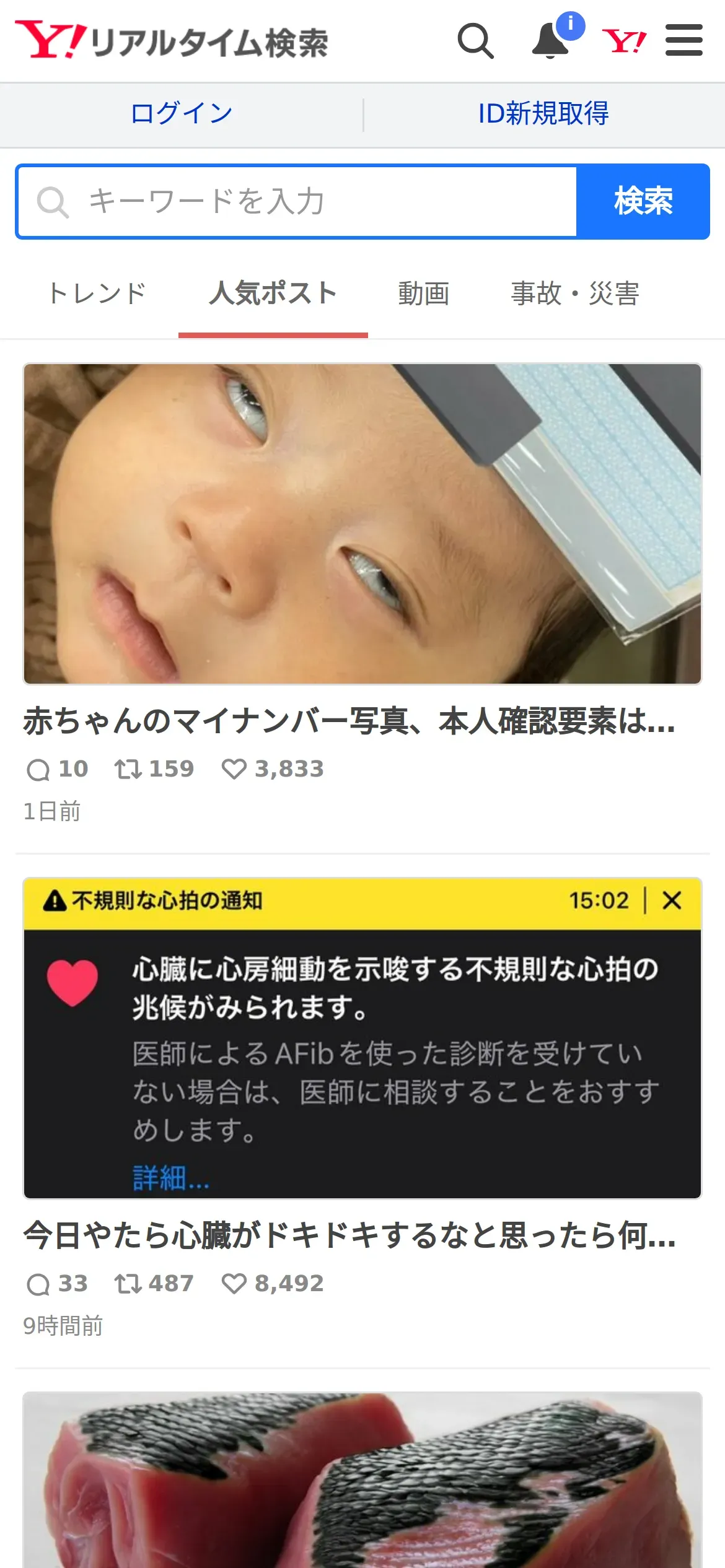Viewport: 725px width, 1568px height.
Task: Open the 不規則な心拍の通知 post image
Action: [362, 1038]
